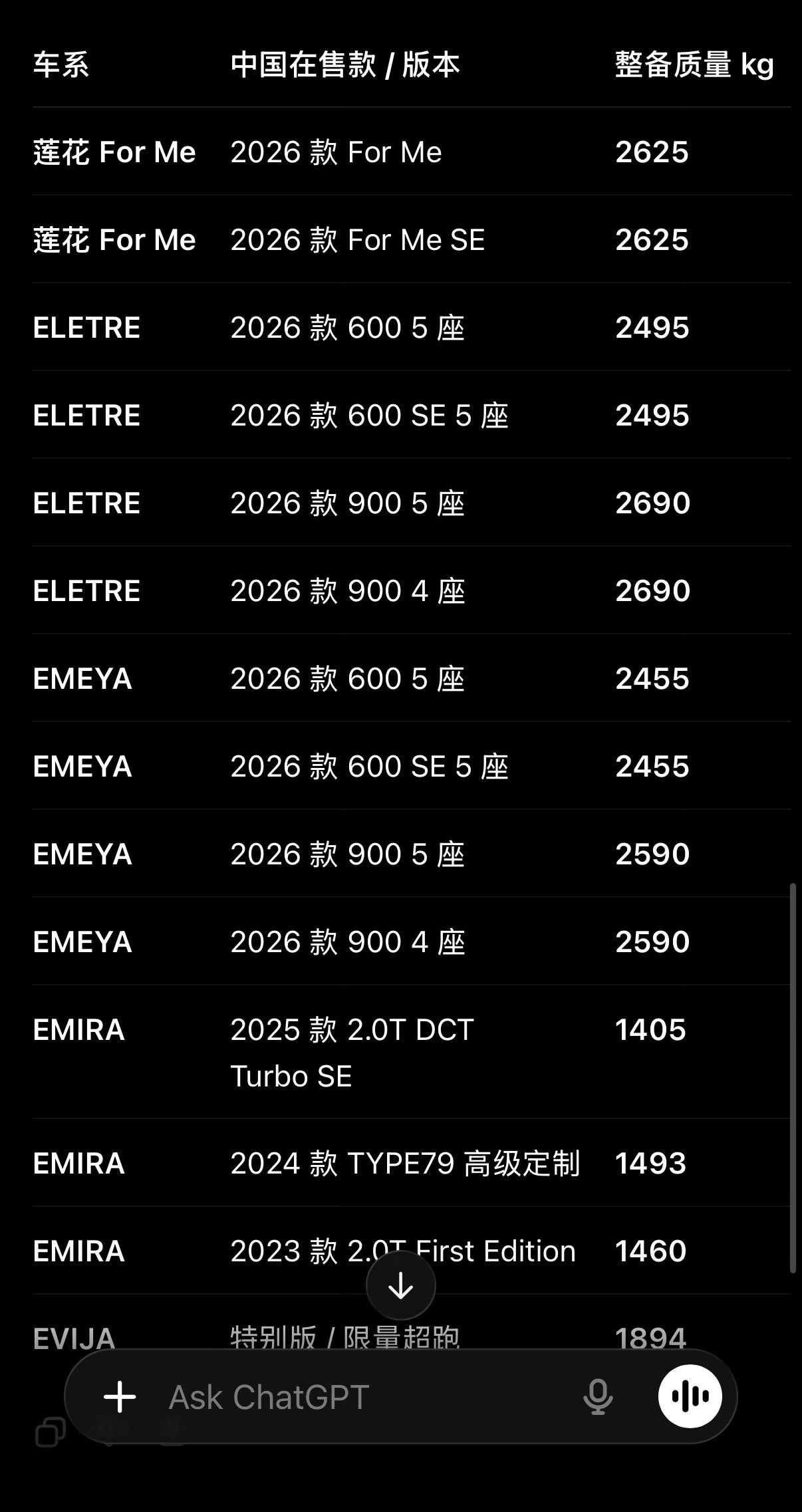Open voice mode with the waveform button
This screenshot has height=1512, width=802.
point(690,1396)
